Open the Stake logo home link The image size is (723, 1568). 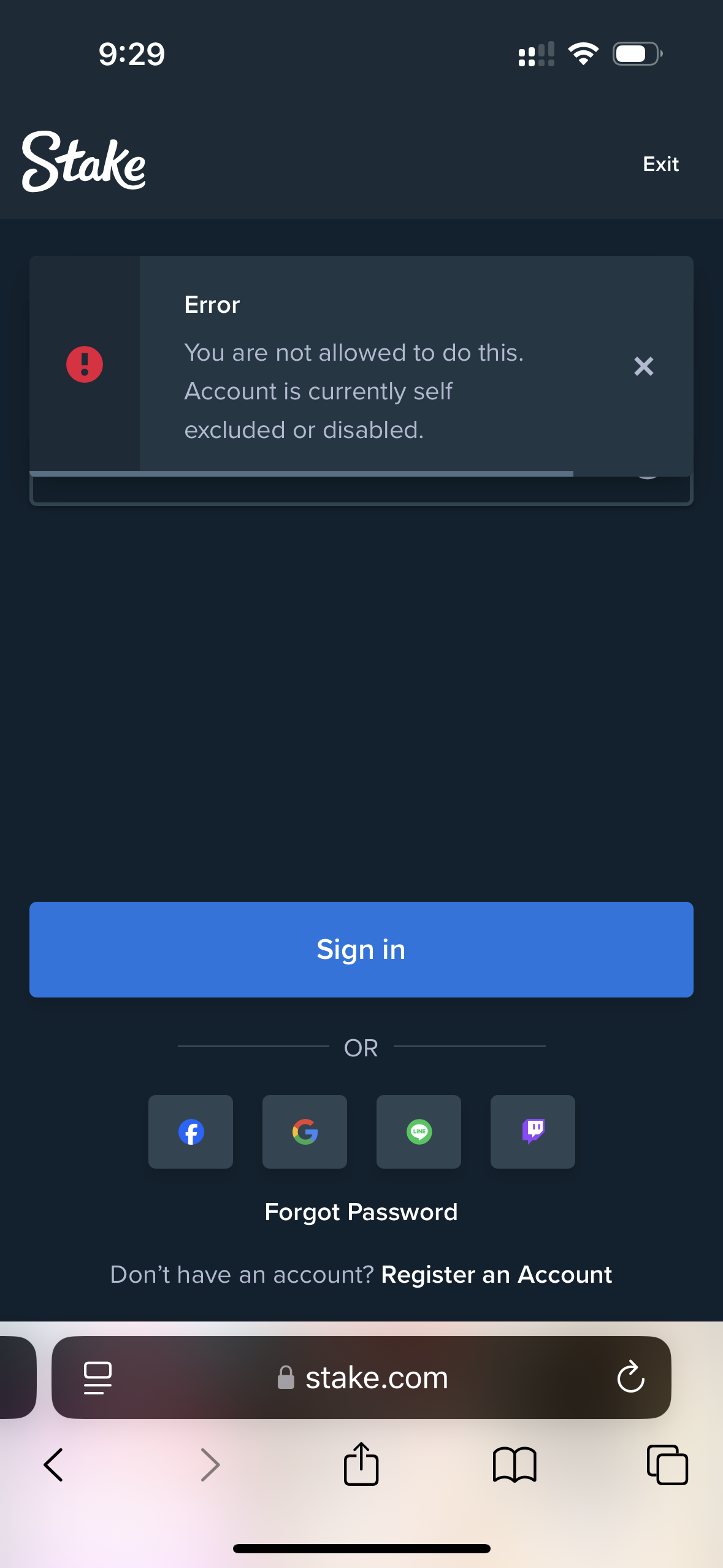coord(84,162)
